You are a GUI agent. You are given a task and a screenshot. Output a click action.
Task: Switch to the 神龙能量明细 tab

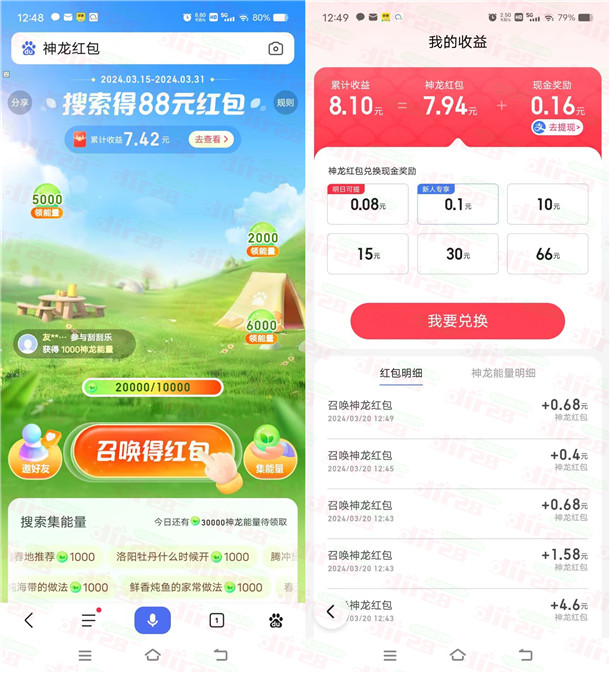point(503,373)
